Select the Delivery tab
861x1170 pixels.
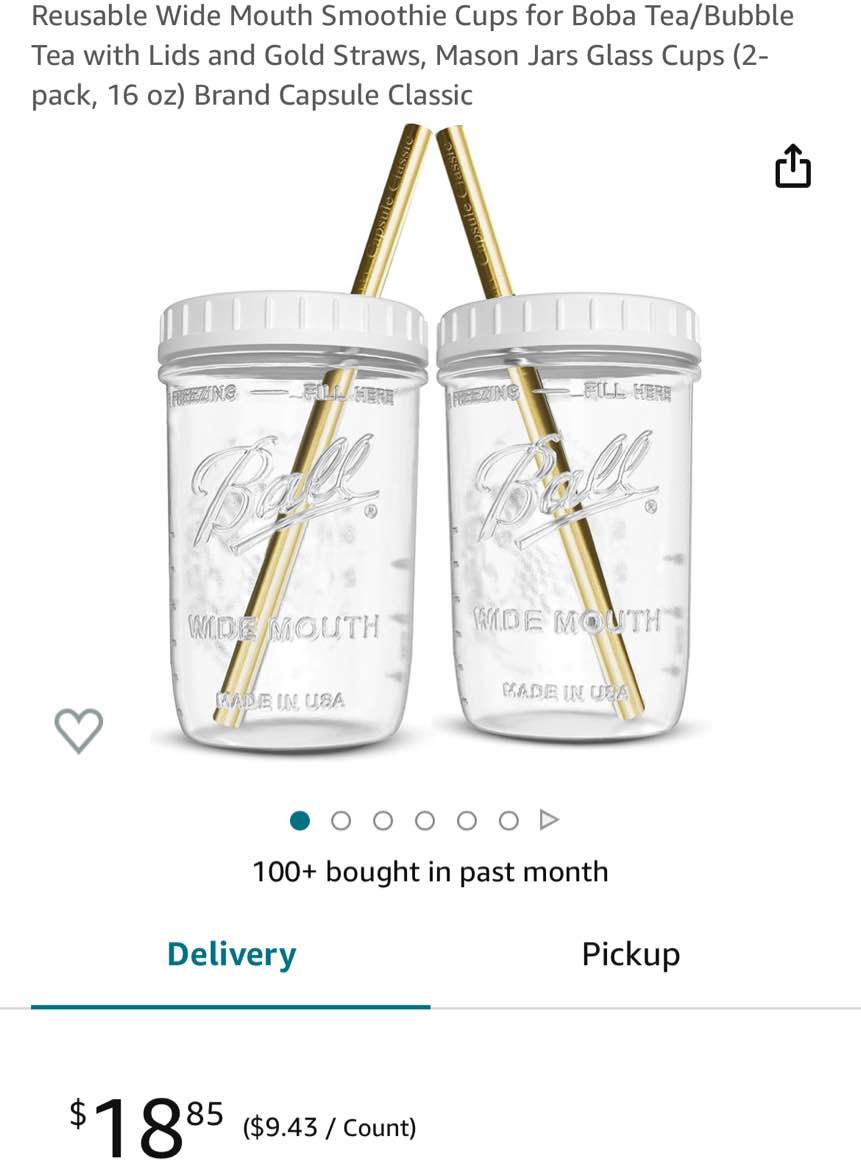click(231, 954)
